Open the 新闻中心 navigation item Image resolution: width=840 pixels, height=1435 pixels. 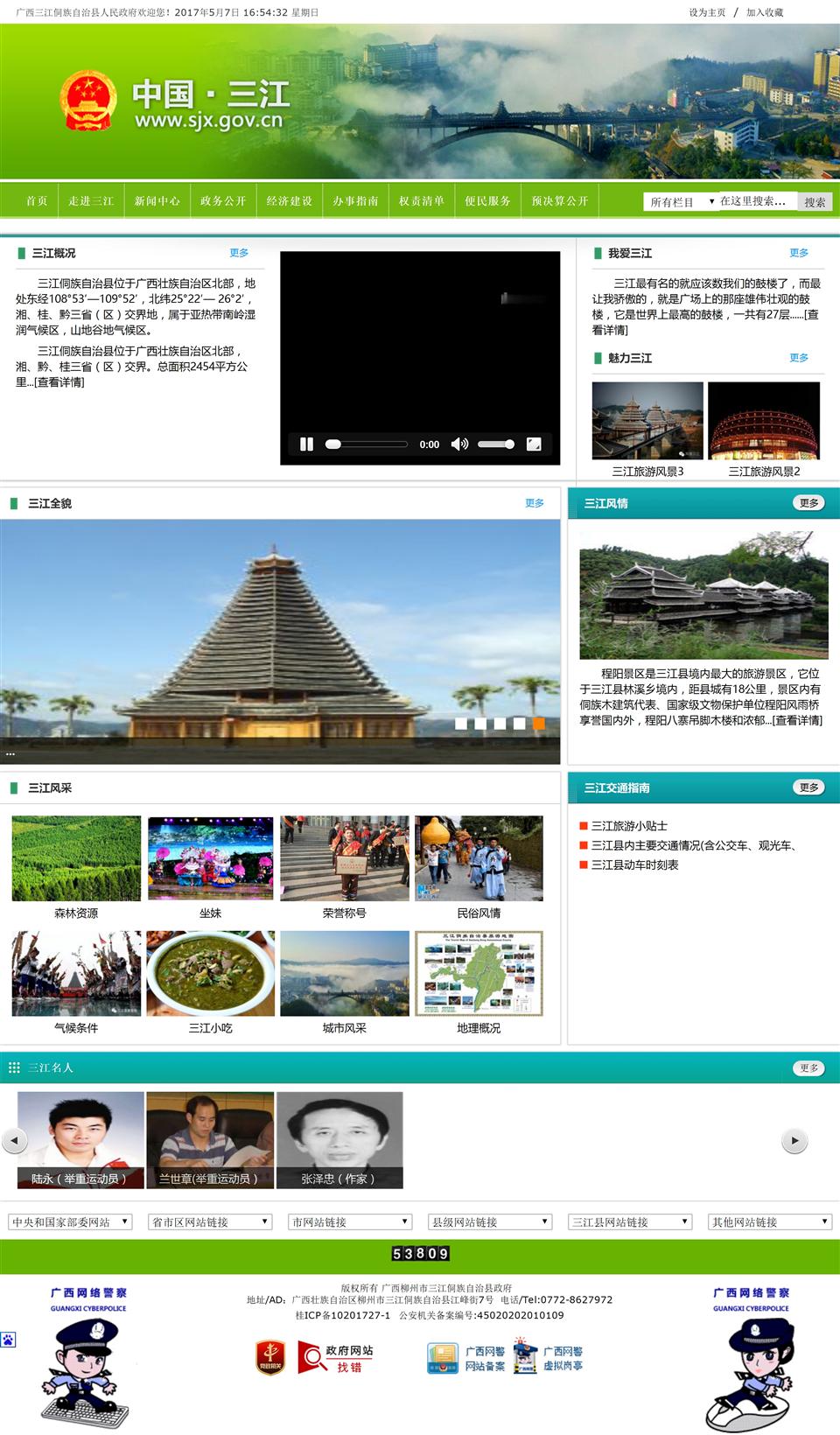(157, 201)
